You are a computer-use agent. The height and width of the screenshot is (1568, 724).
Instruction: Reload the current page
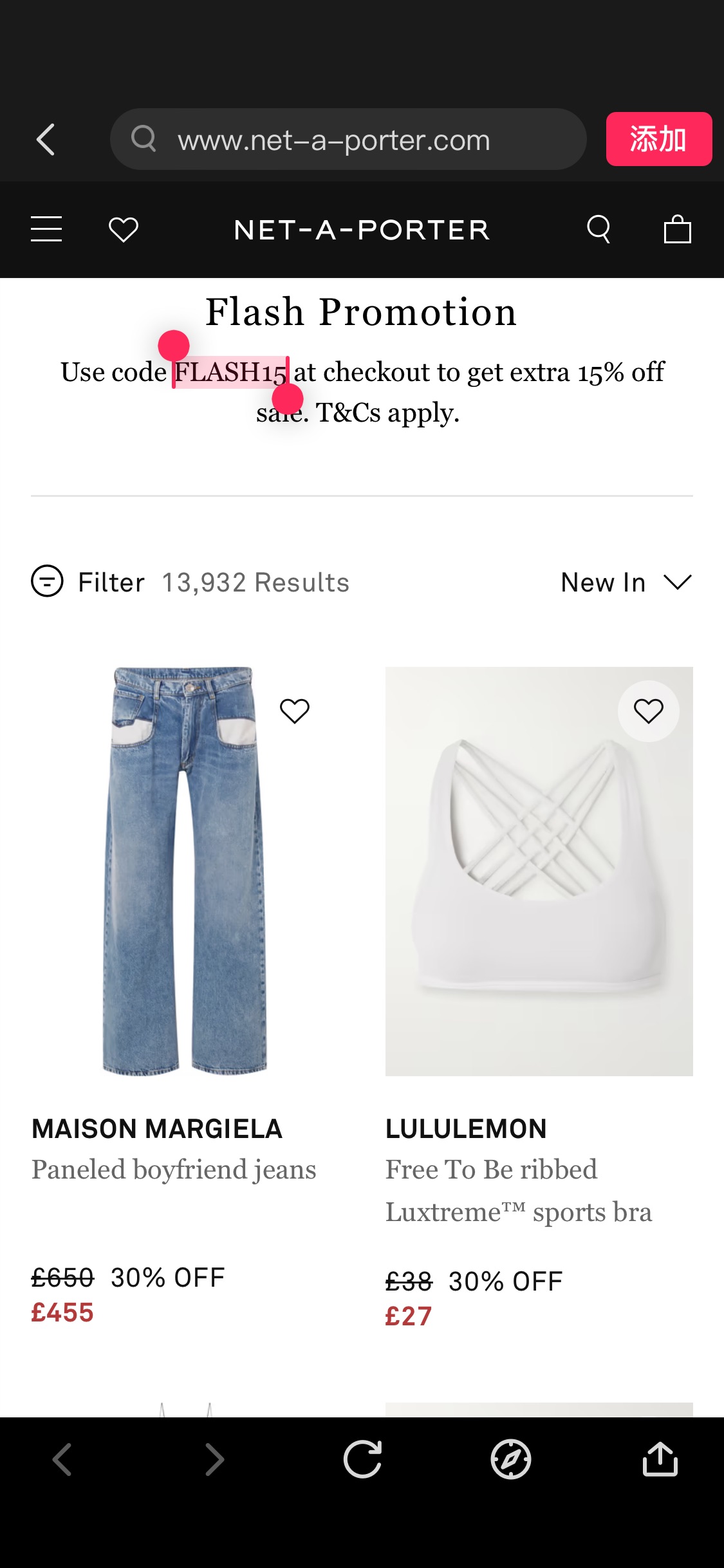[x=362, y=1459]
